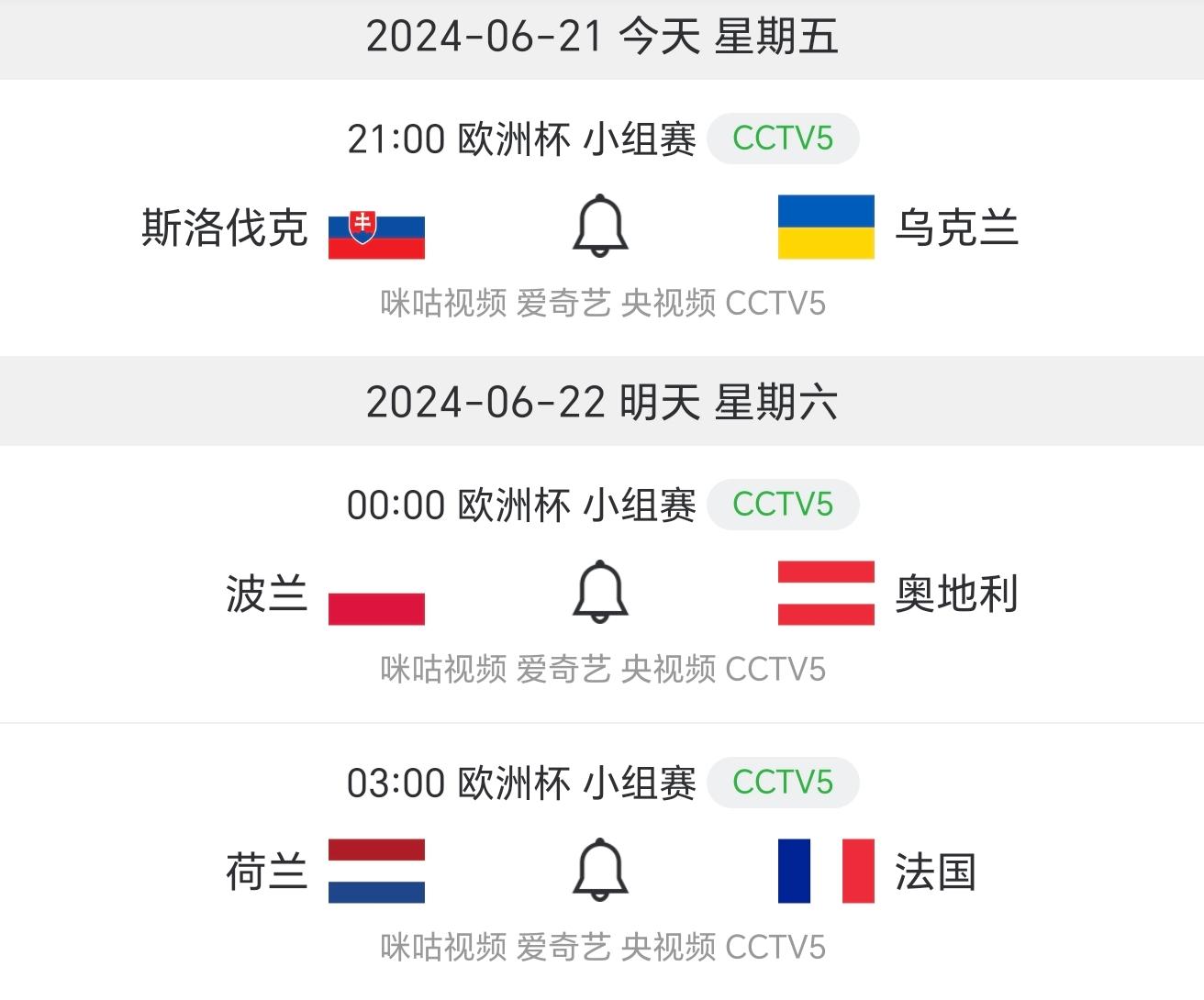The image size is (1204, 1000).
Task: Set reminder for 荷兰 vs 法国 match
Action: (600, 870)
